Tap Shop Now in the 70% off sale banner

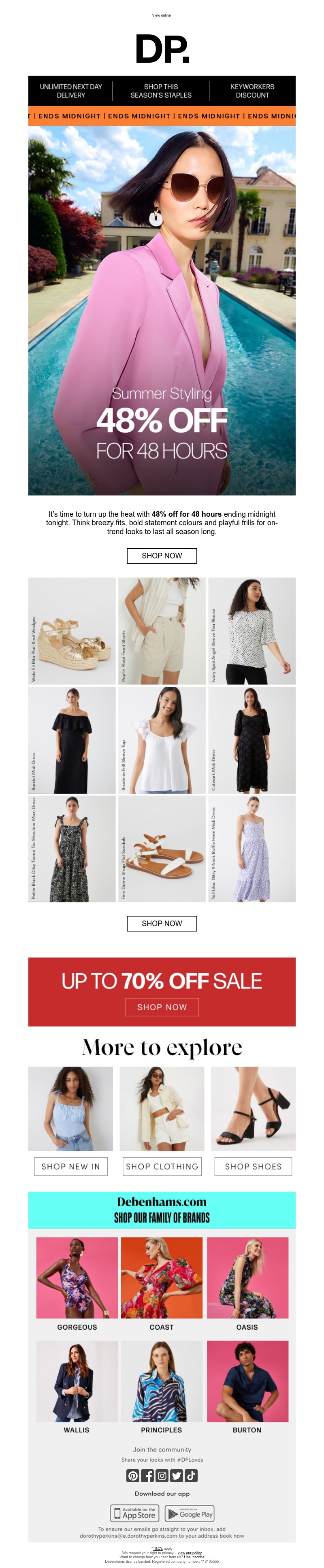point(162,1007)
